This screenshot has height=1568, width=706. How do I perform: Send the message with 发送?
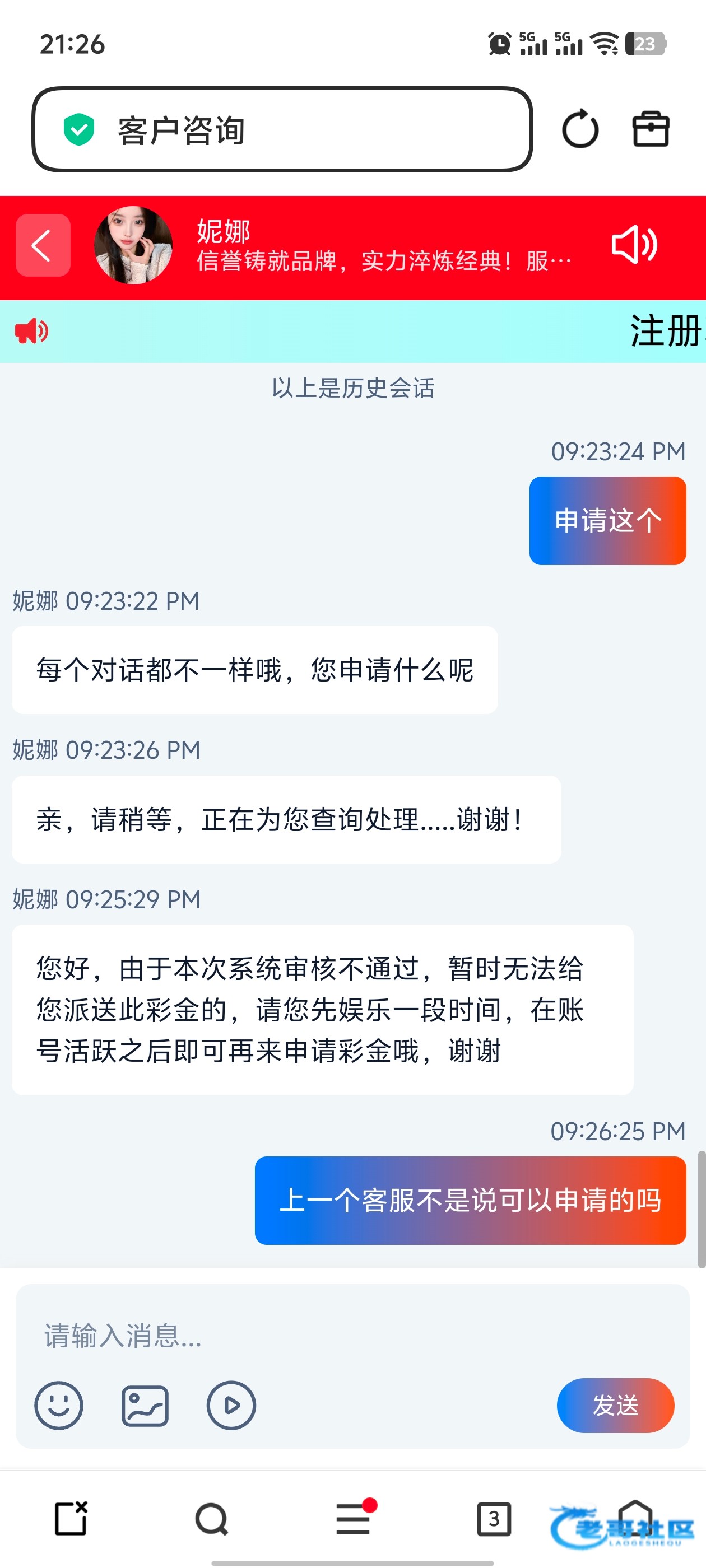[615, 1405]
